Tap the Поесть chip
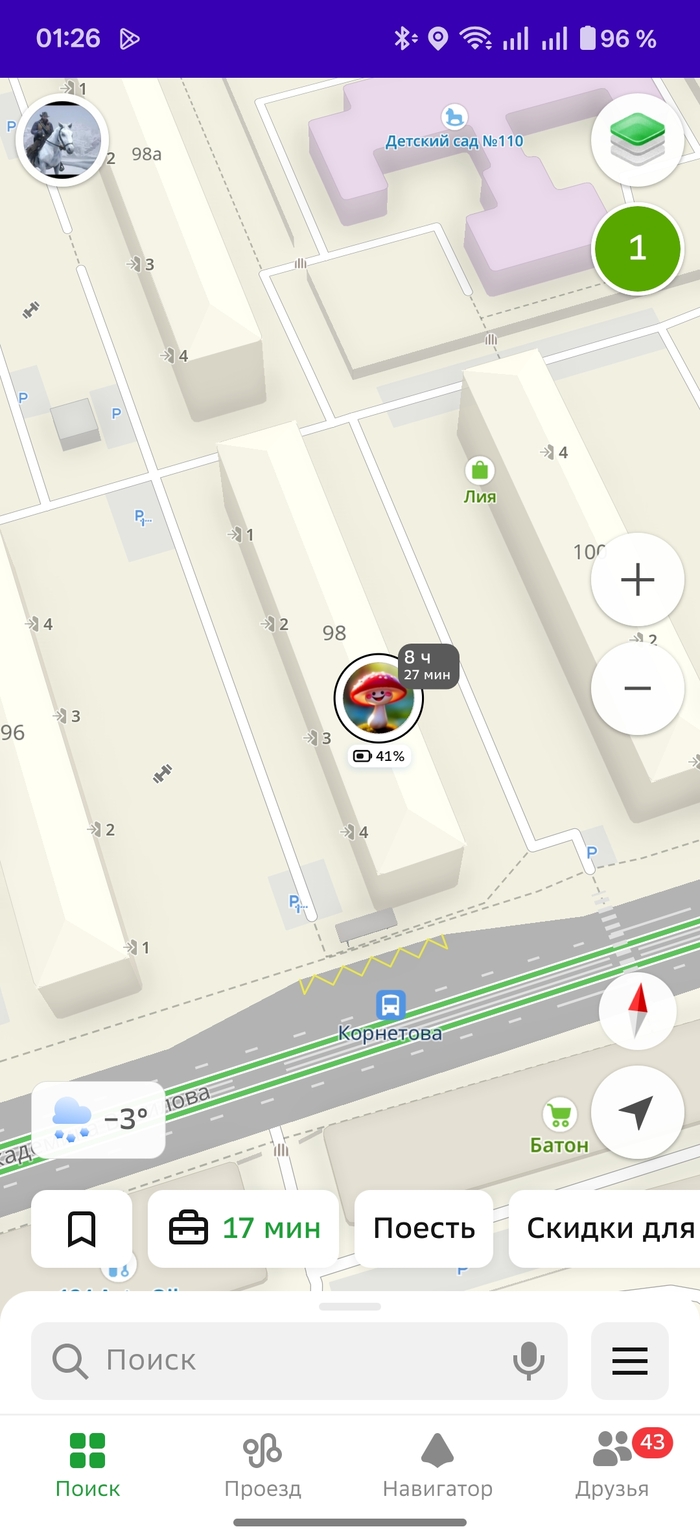 424,1228
